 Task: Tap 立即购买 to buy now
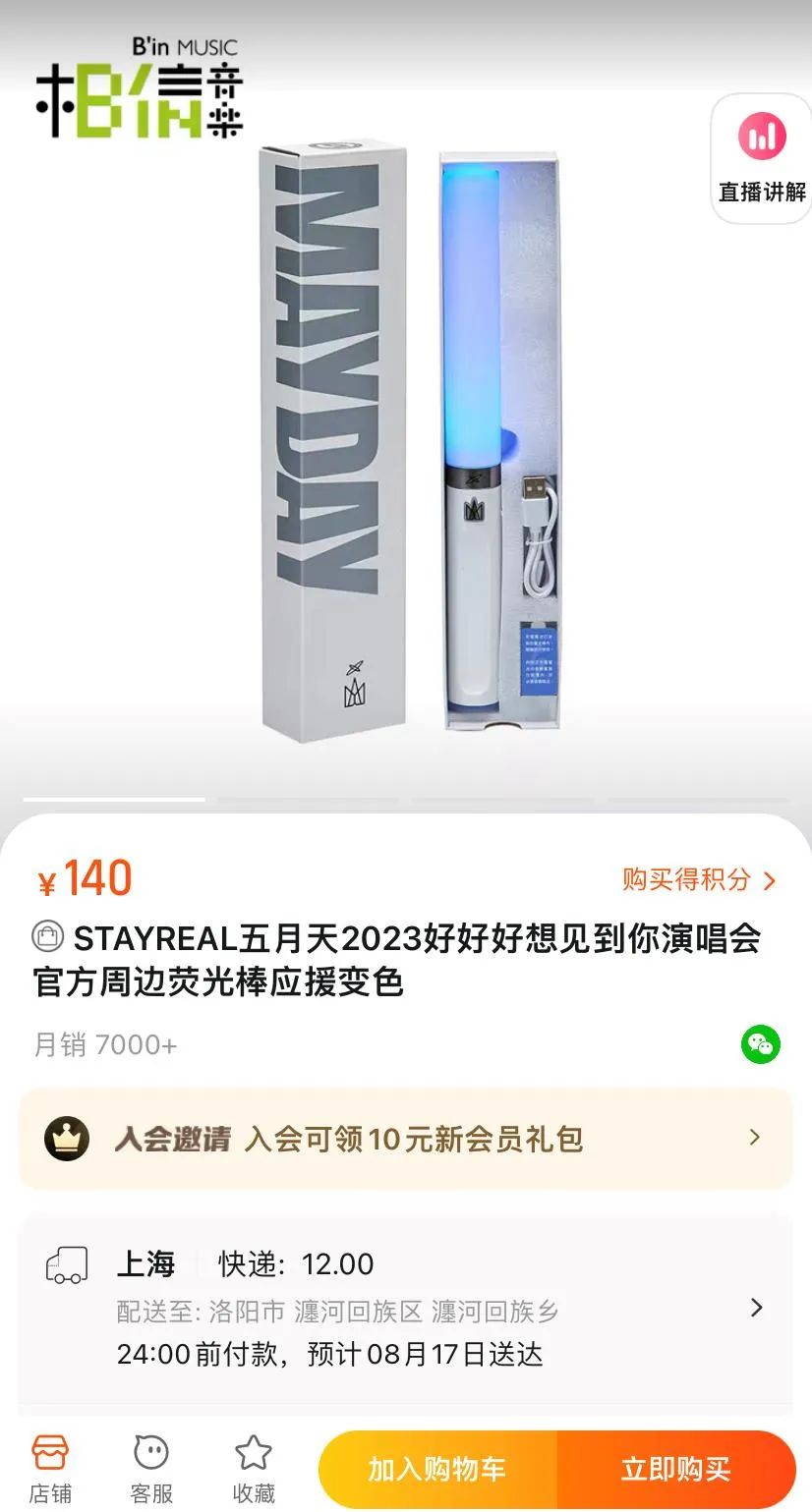click(676, 1470)
